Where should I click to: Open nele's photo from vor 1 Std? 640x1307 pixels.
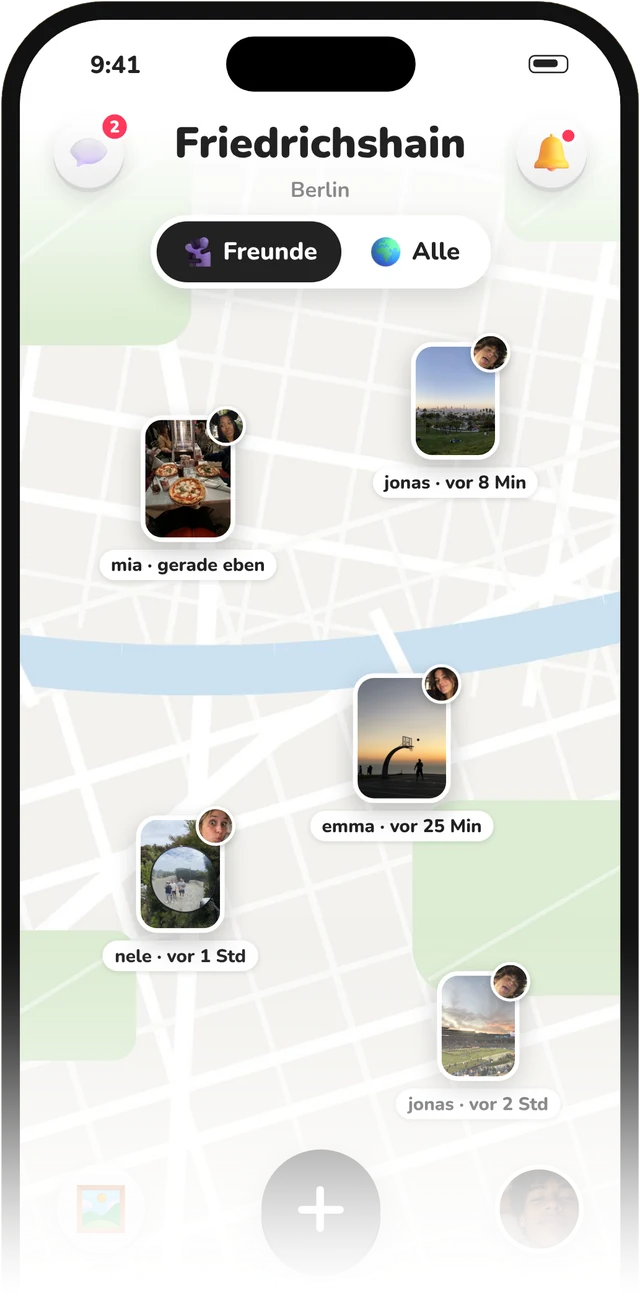tap(180, 875)
